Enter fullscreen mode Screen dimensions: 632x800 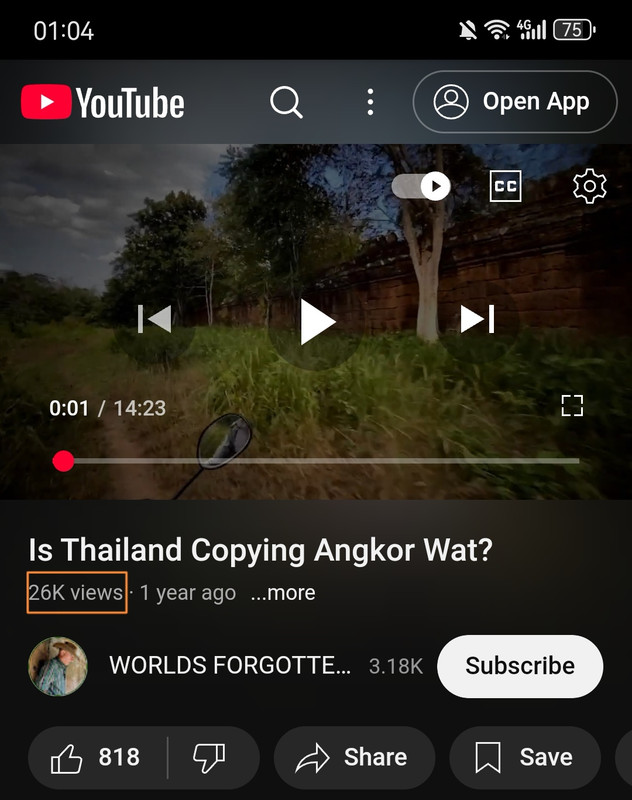tap(572, 405)
